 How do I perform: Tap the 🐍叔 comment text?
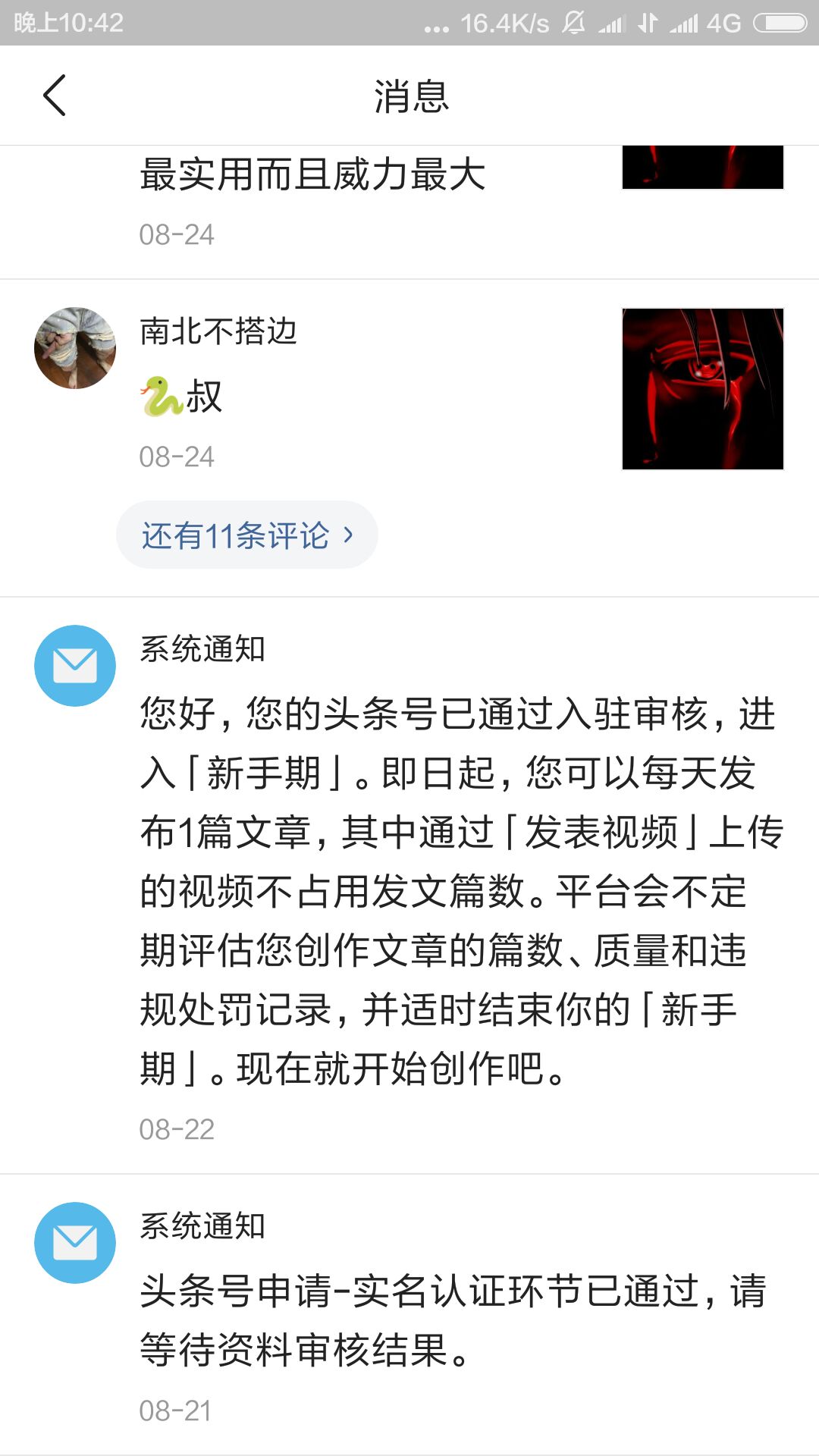pyautogui.click(x=182, y=397)
